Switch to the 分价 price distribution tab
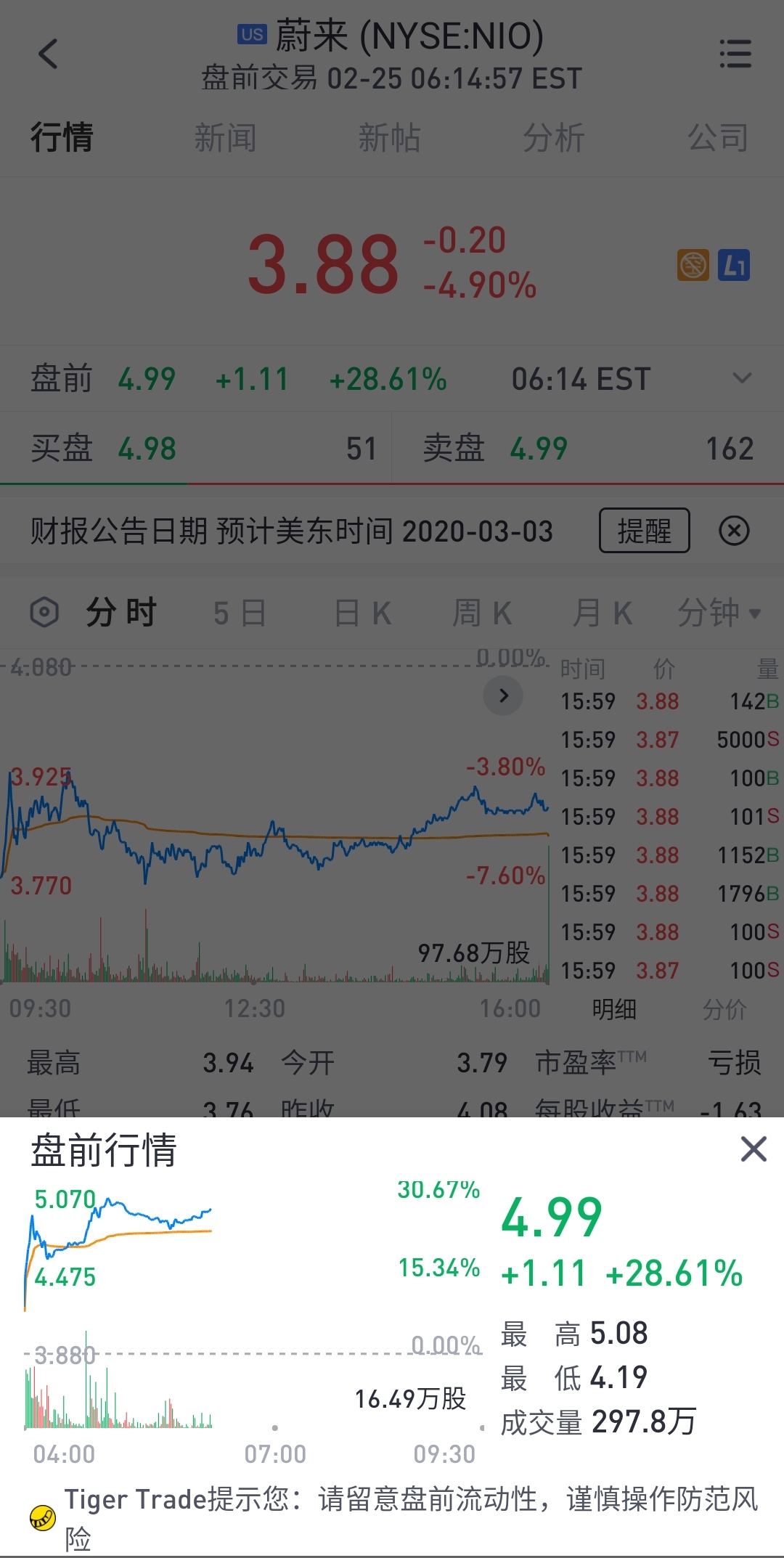Image resolution: width=784 pixels, height=1558 pixels. [724, 1009]
